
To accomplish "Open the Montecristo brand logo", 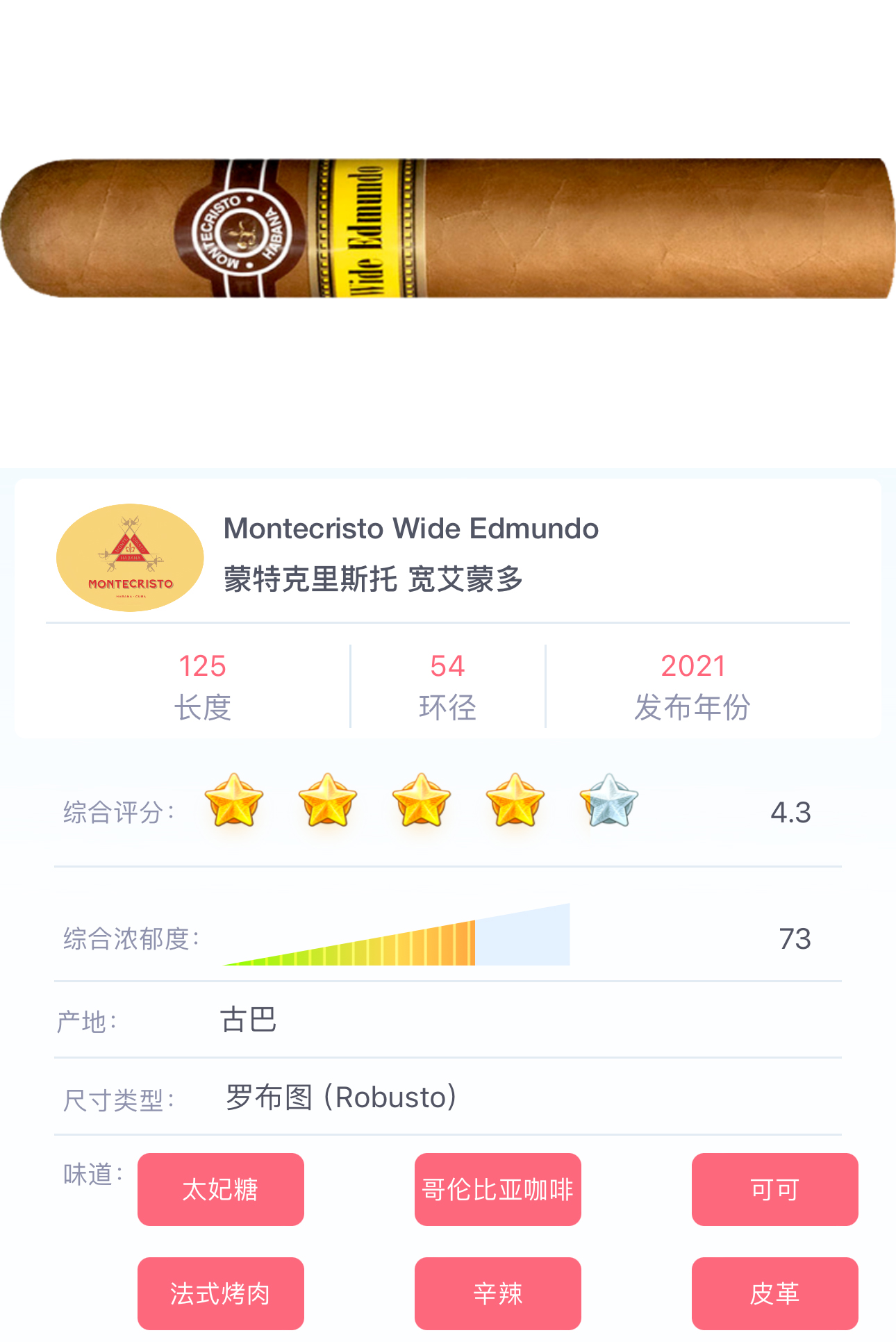I will pos(130,558).
